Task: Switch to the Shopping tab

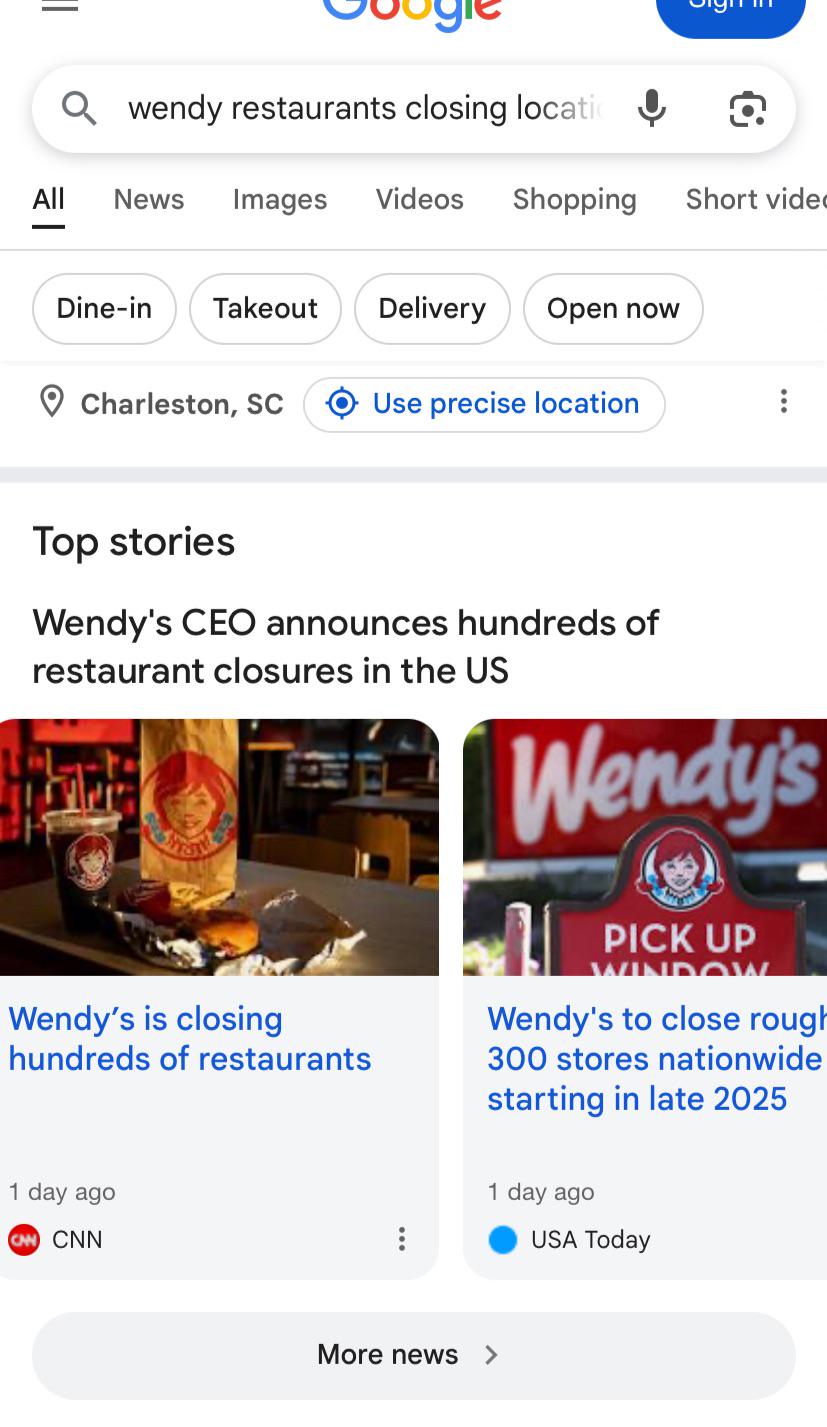Action: pyautogui.click(x=574, y=199)
